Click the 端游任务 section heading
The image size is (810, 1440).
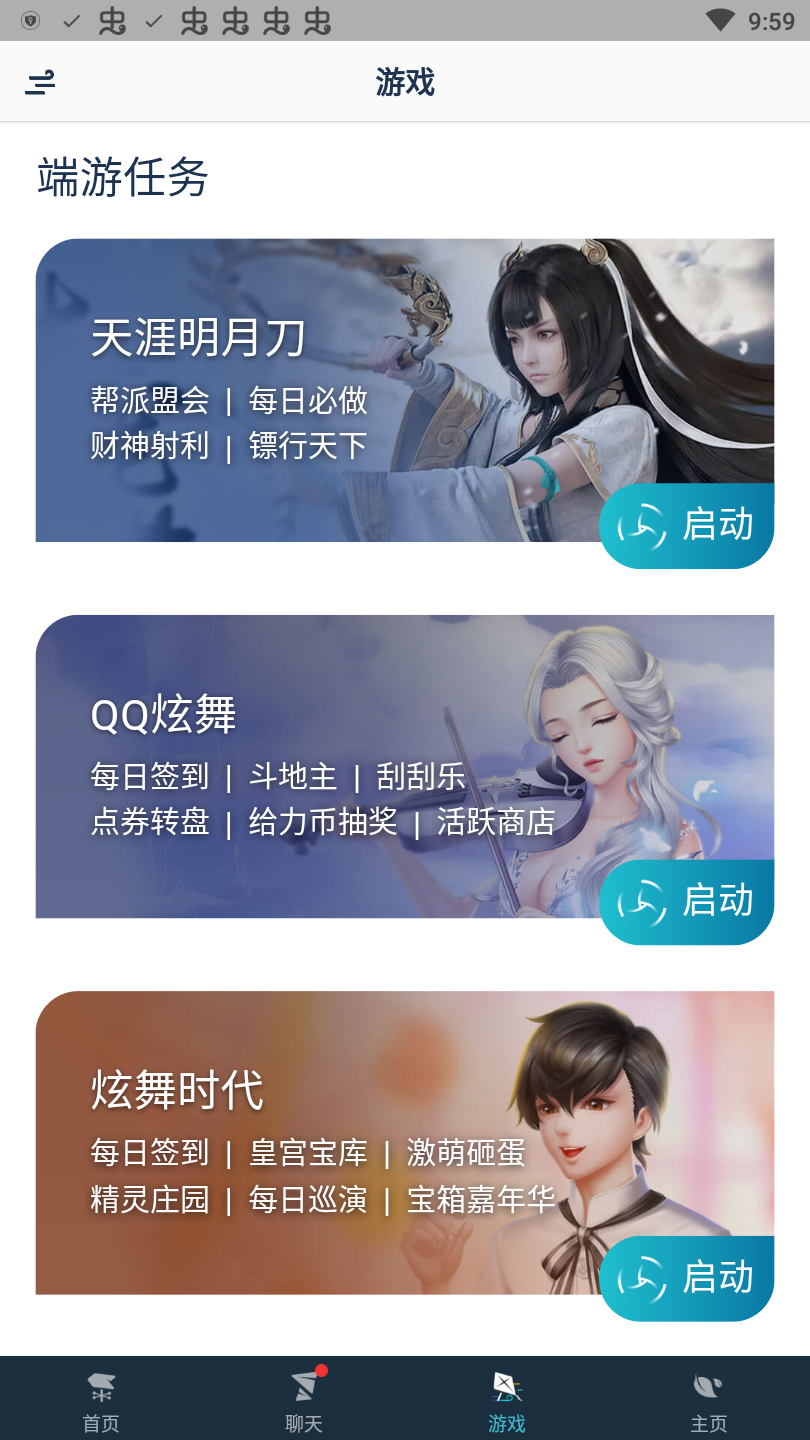point(120,176)
